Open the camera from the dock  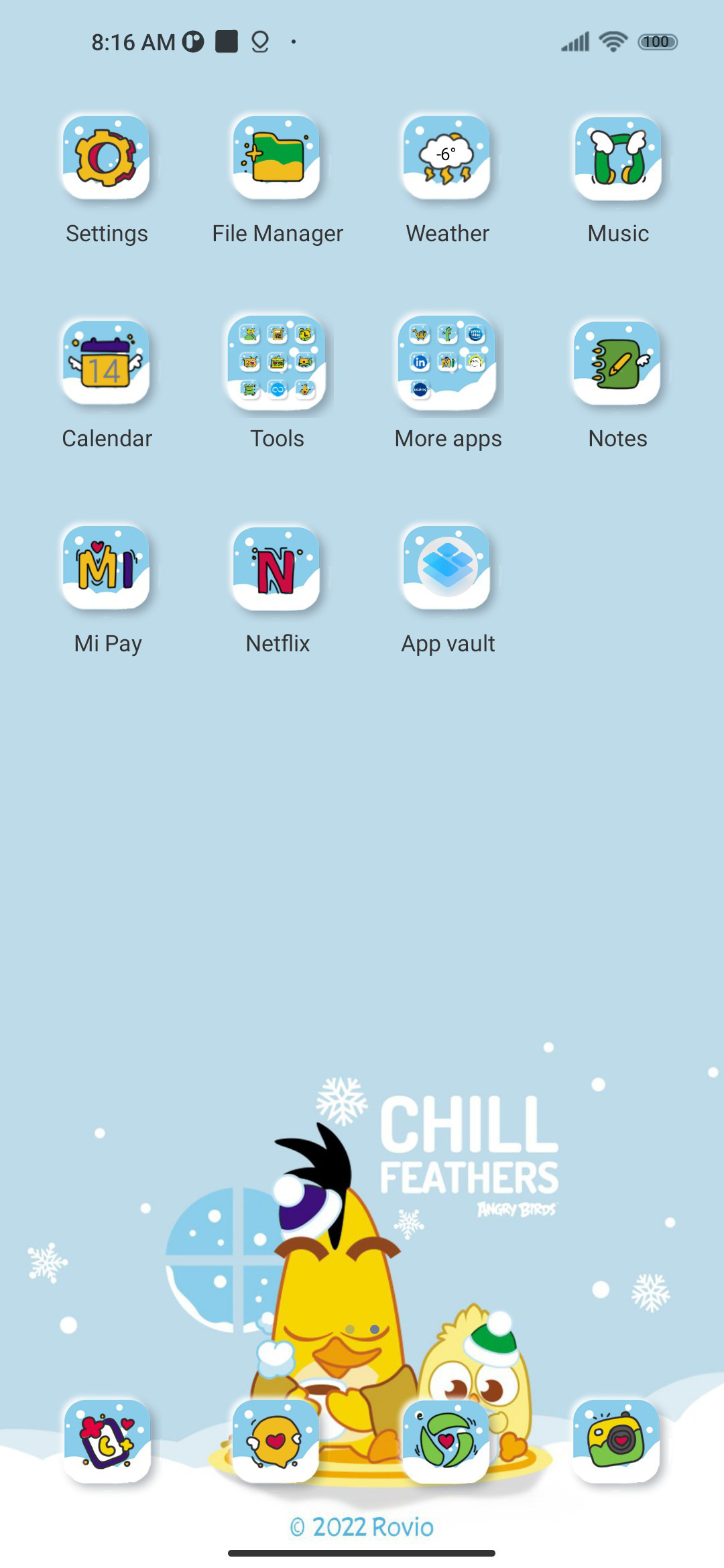[x=617, y=1441]
